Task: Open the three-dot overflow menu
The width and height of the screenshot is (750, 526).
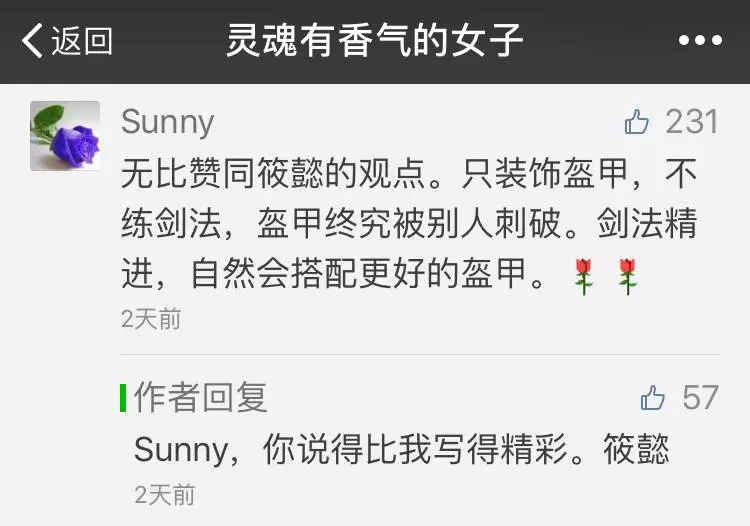Action: click(699, 41)
